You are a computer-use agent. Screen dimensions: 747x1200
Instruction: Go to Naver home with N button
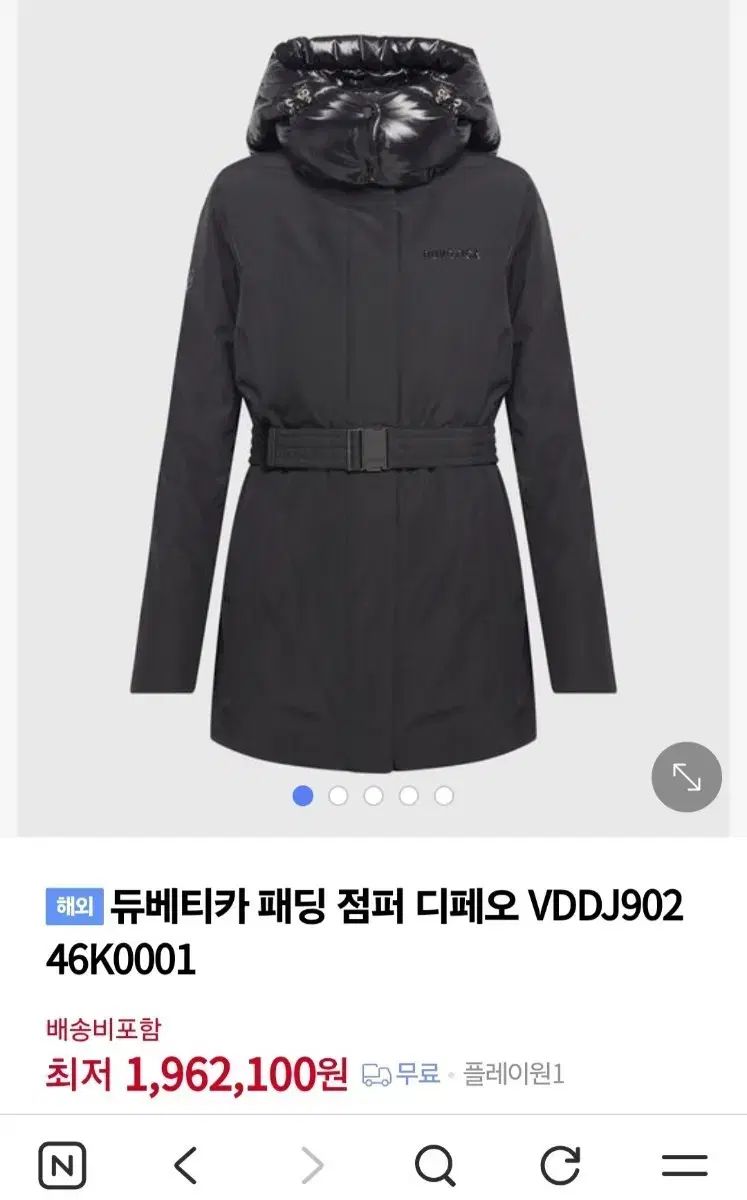pyautogui.click(x=62, y=1166)
